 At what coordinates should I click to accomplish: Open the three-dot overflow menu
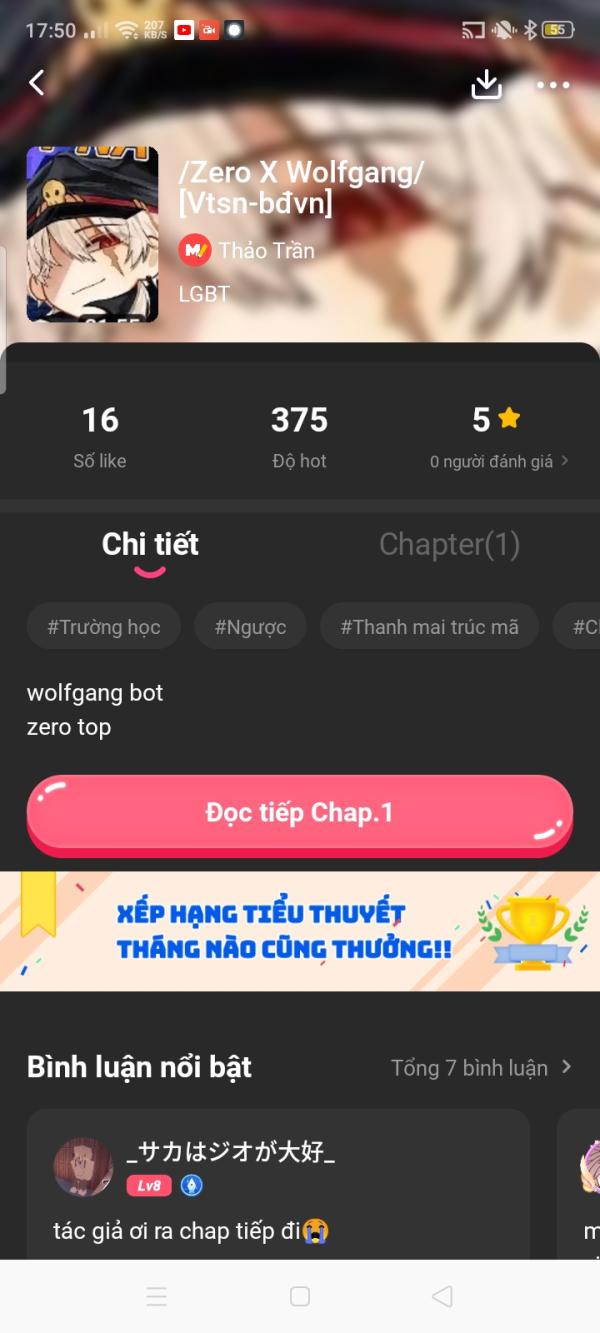pos(552,85)
